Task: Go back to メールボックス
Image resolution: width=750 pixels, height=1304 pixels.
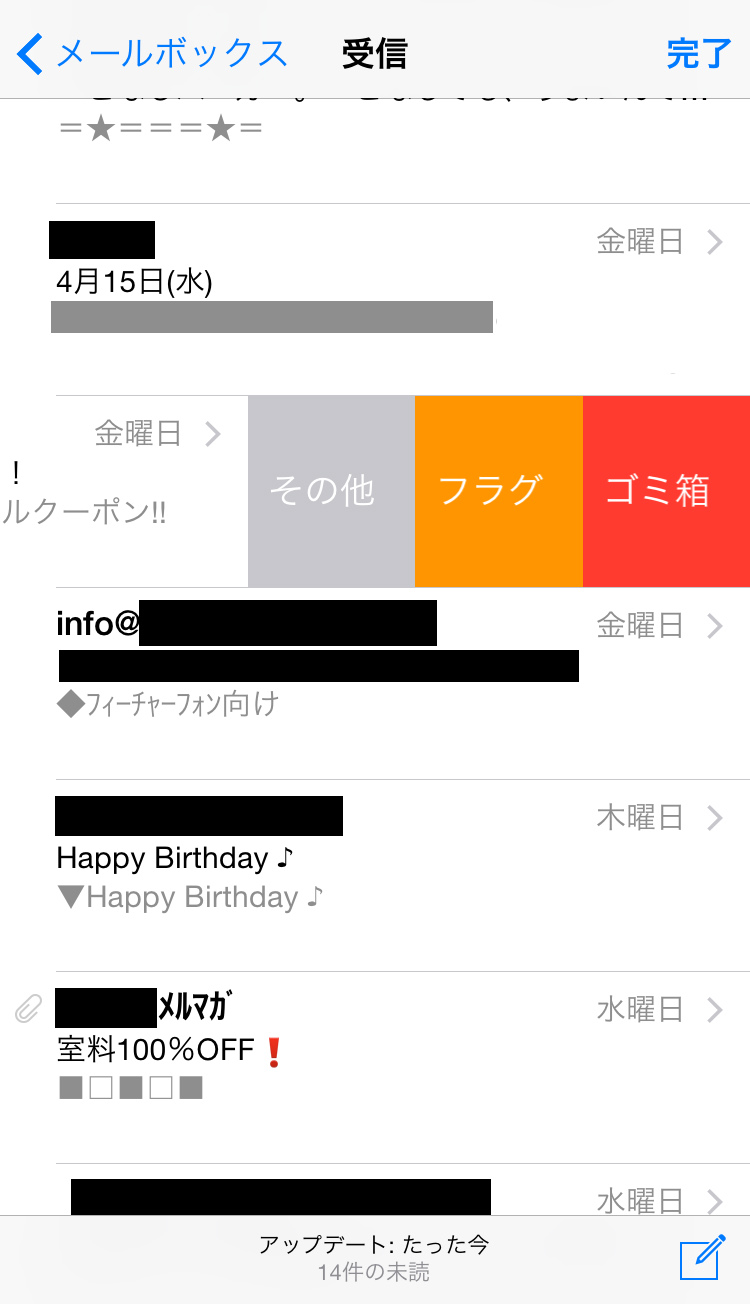Action: (155, 53)
